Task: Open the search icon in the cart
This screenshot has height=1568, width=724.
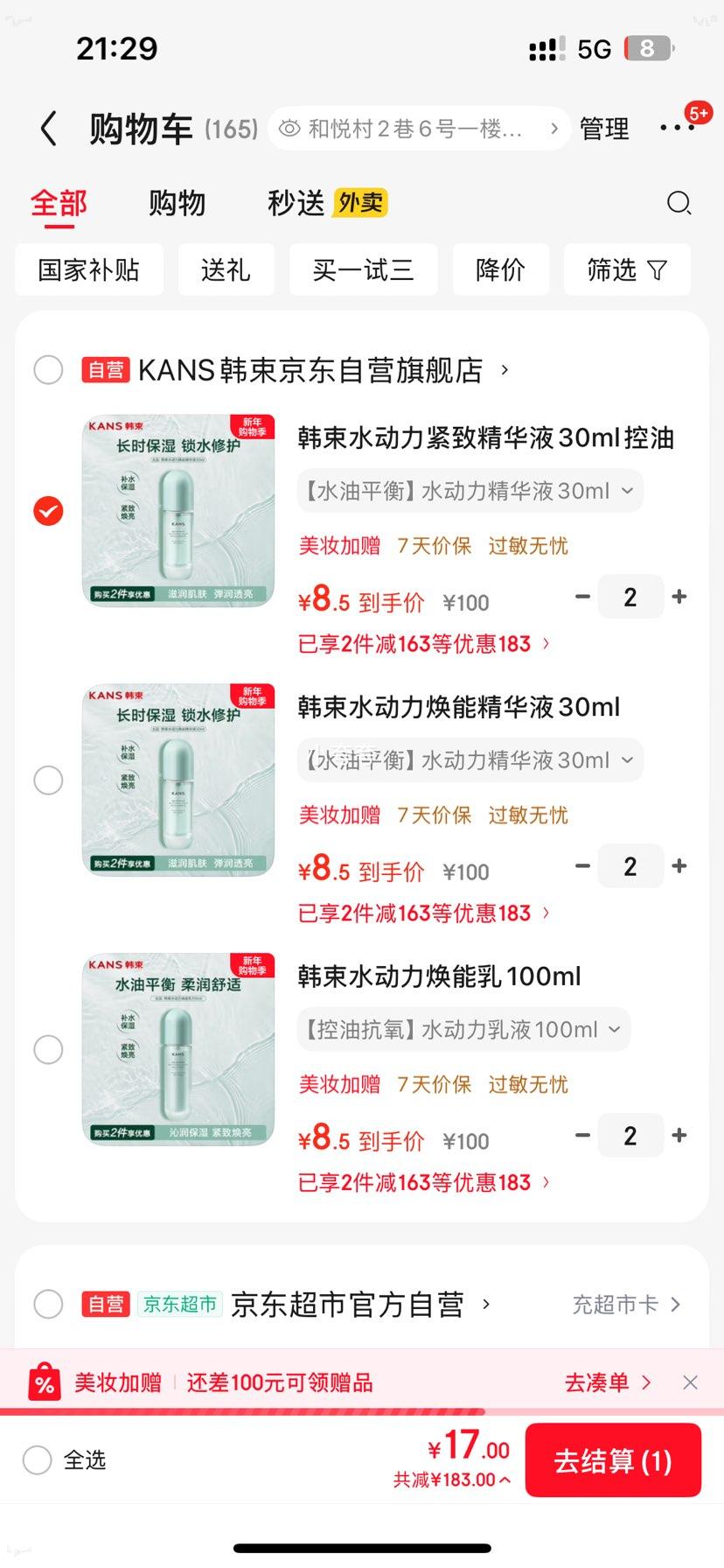Action: pos(679,203)
